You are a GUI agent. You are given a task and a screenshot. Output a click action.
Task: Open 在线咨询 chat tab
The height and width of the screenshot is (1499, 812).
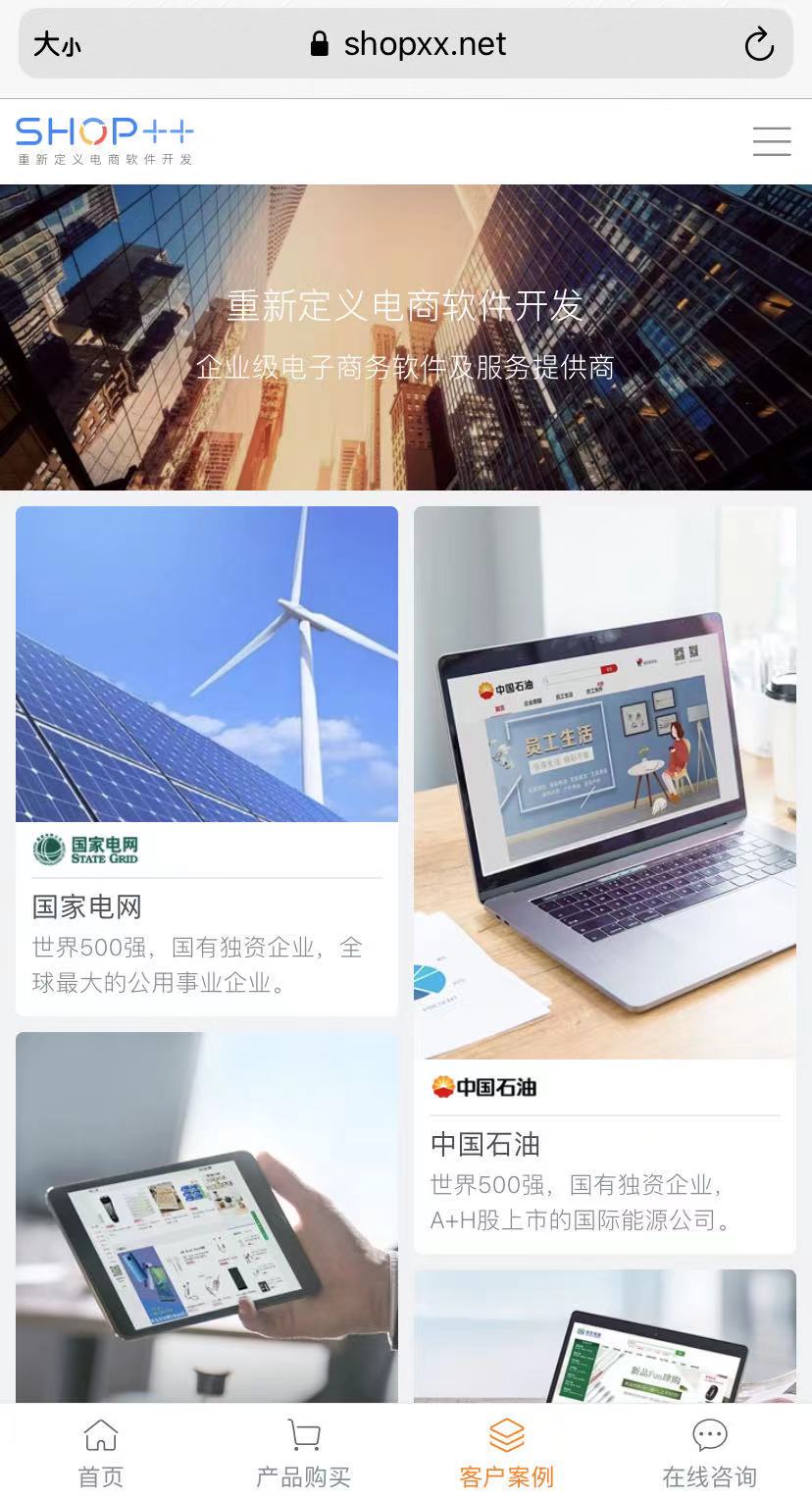[x=709, y=1454]
